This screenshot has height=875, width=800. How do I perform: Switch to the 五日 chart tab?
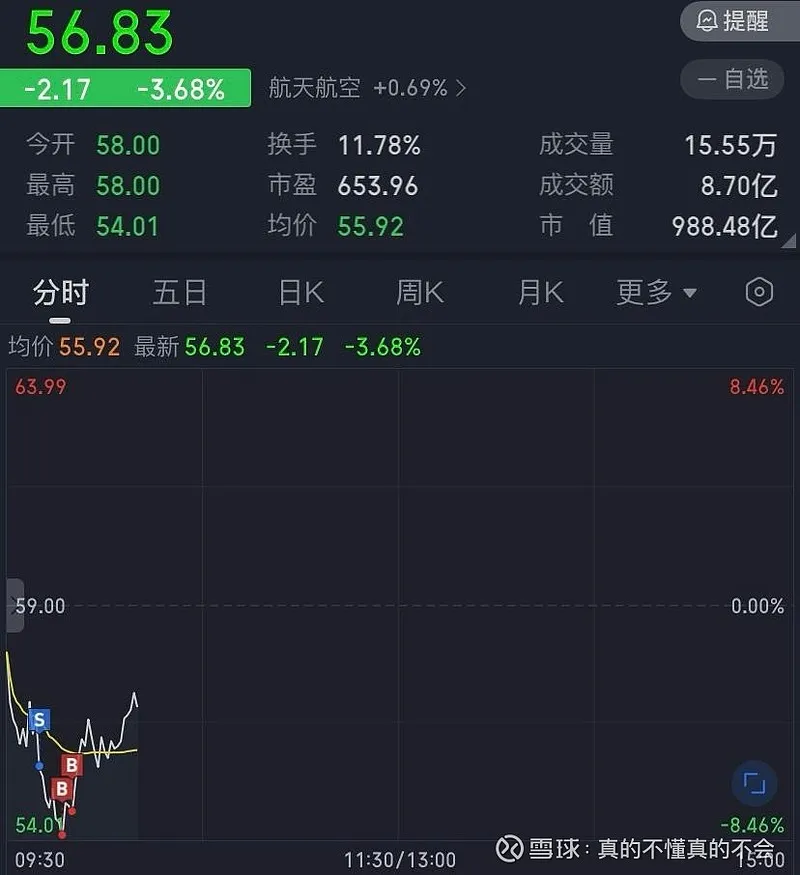coord(180,293)
